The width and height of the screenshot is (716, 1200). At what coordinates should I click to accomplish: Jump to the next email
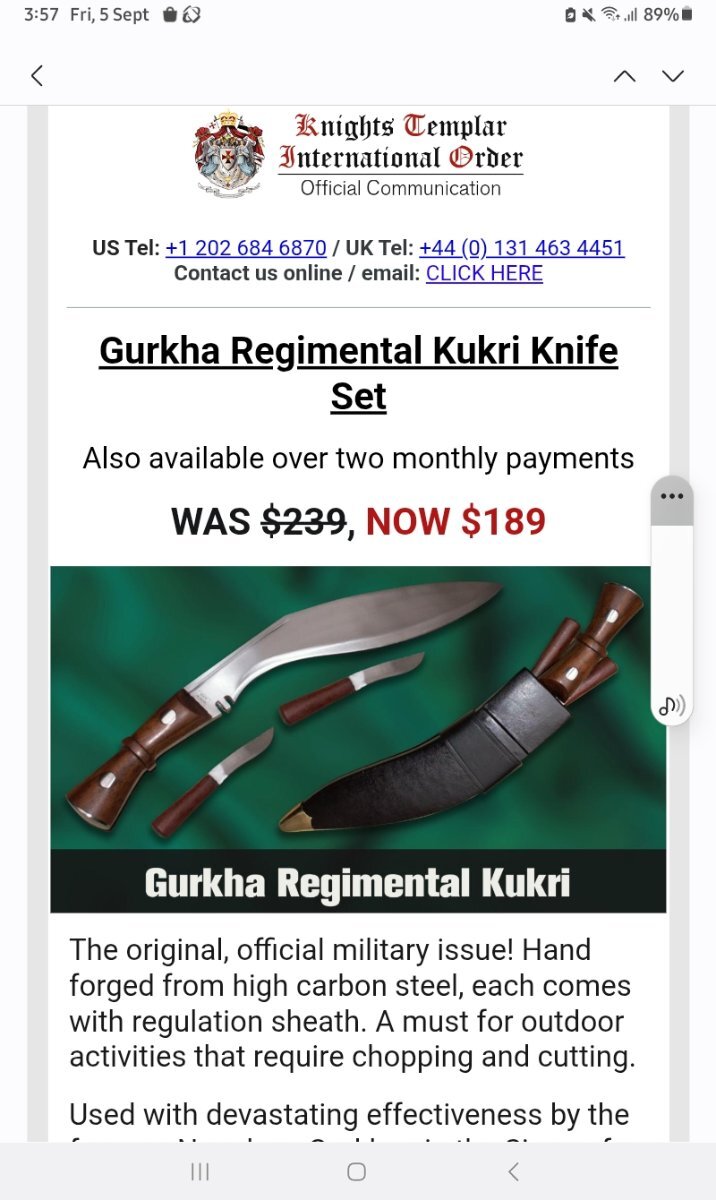pyautogui.click(x=673, y=76)
